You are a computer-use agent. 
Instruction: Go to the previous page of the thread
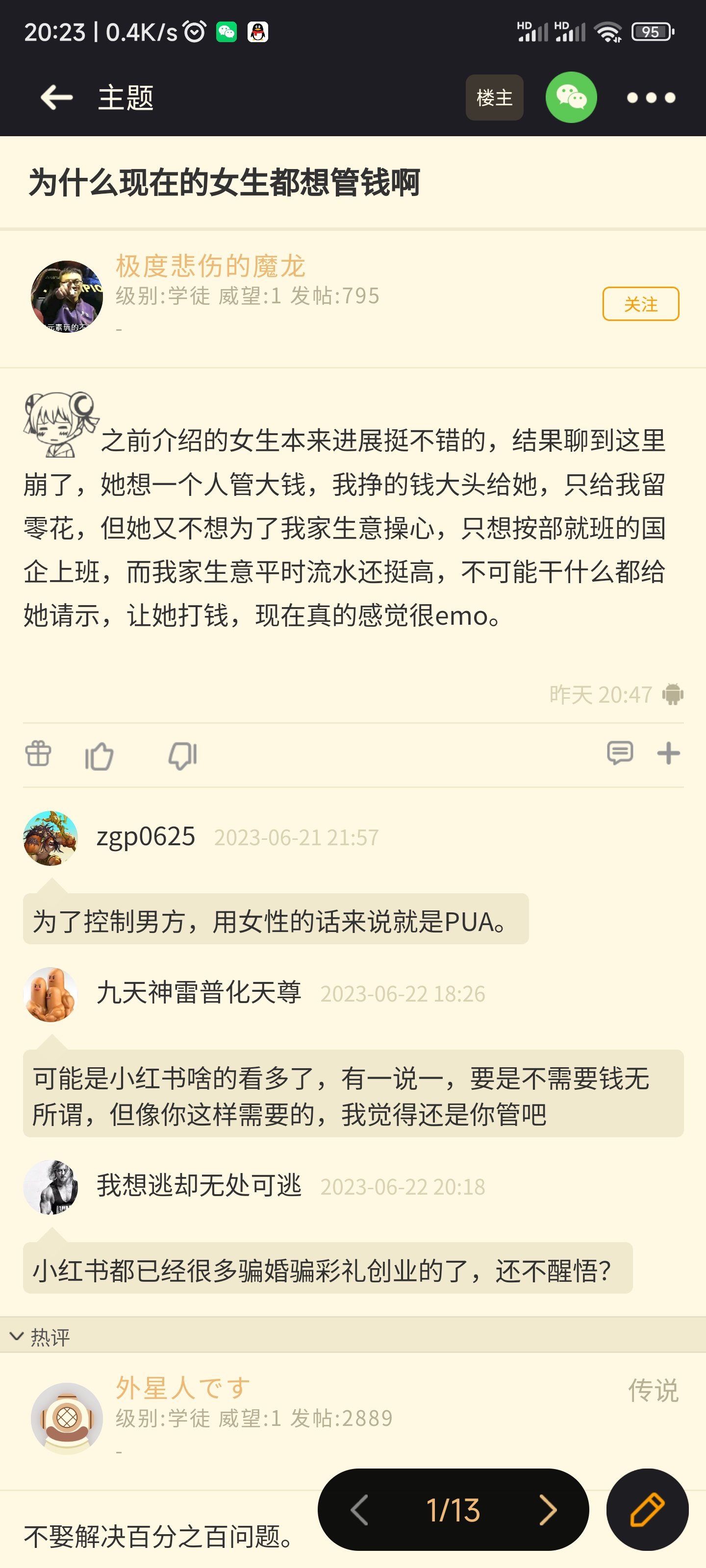click(x=359, y=1510)
